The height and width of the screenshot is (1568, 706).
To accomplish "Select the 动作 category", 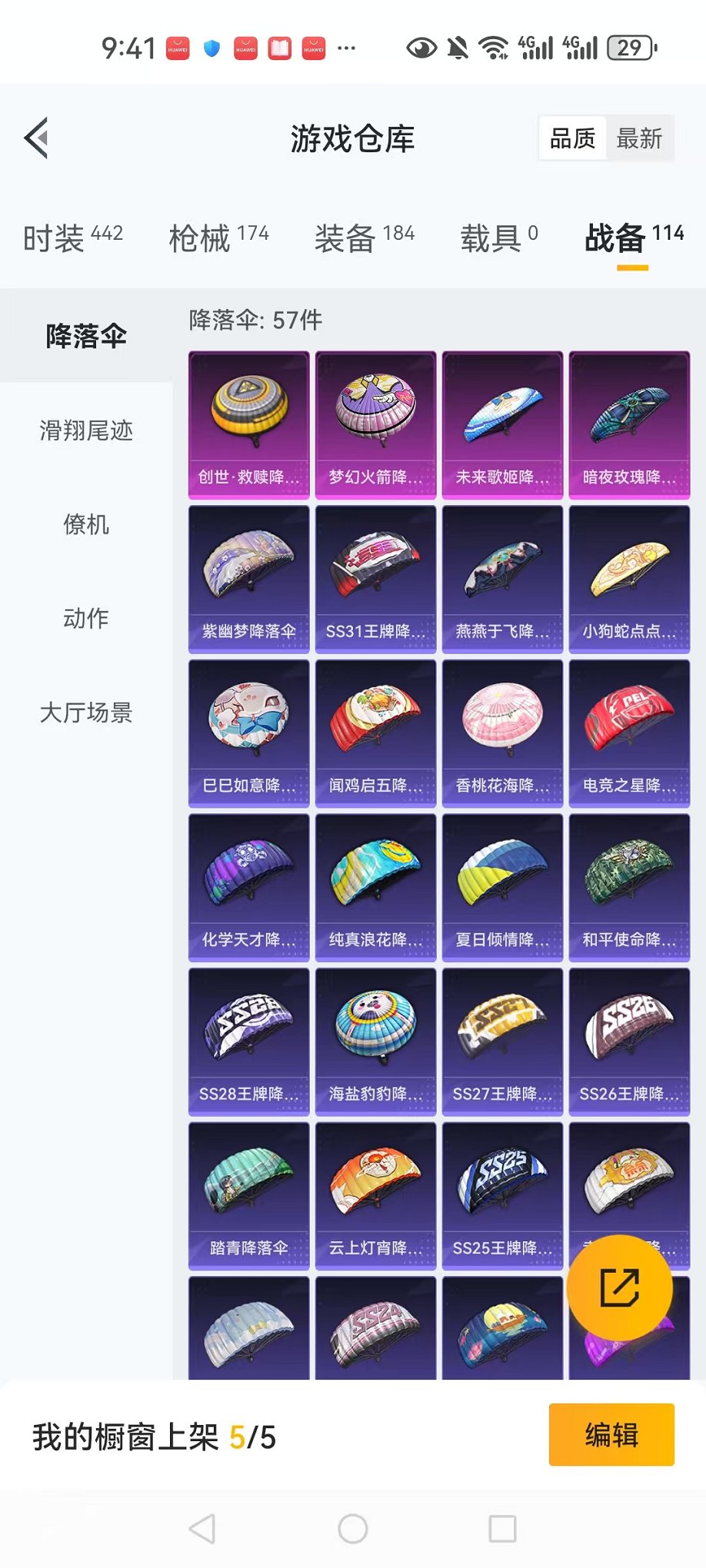I will (86, 619).
